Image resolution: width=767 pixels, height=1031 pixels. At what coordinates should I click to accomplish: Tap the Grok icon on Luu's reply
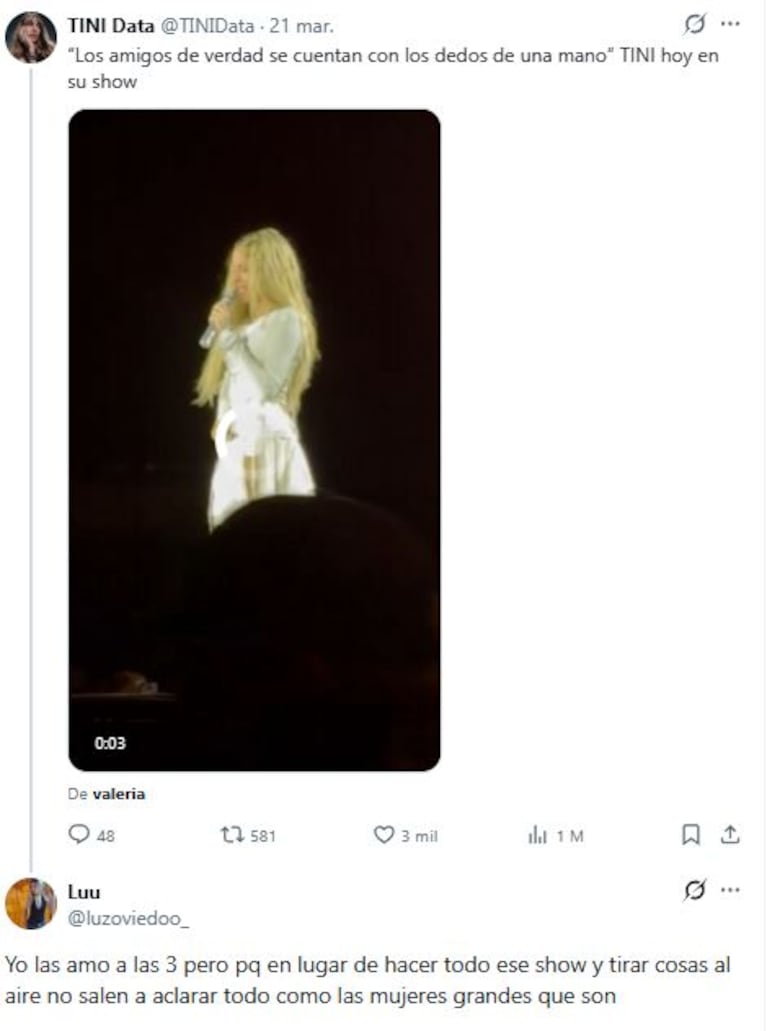pos(693,890)
